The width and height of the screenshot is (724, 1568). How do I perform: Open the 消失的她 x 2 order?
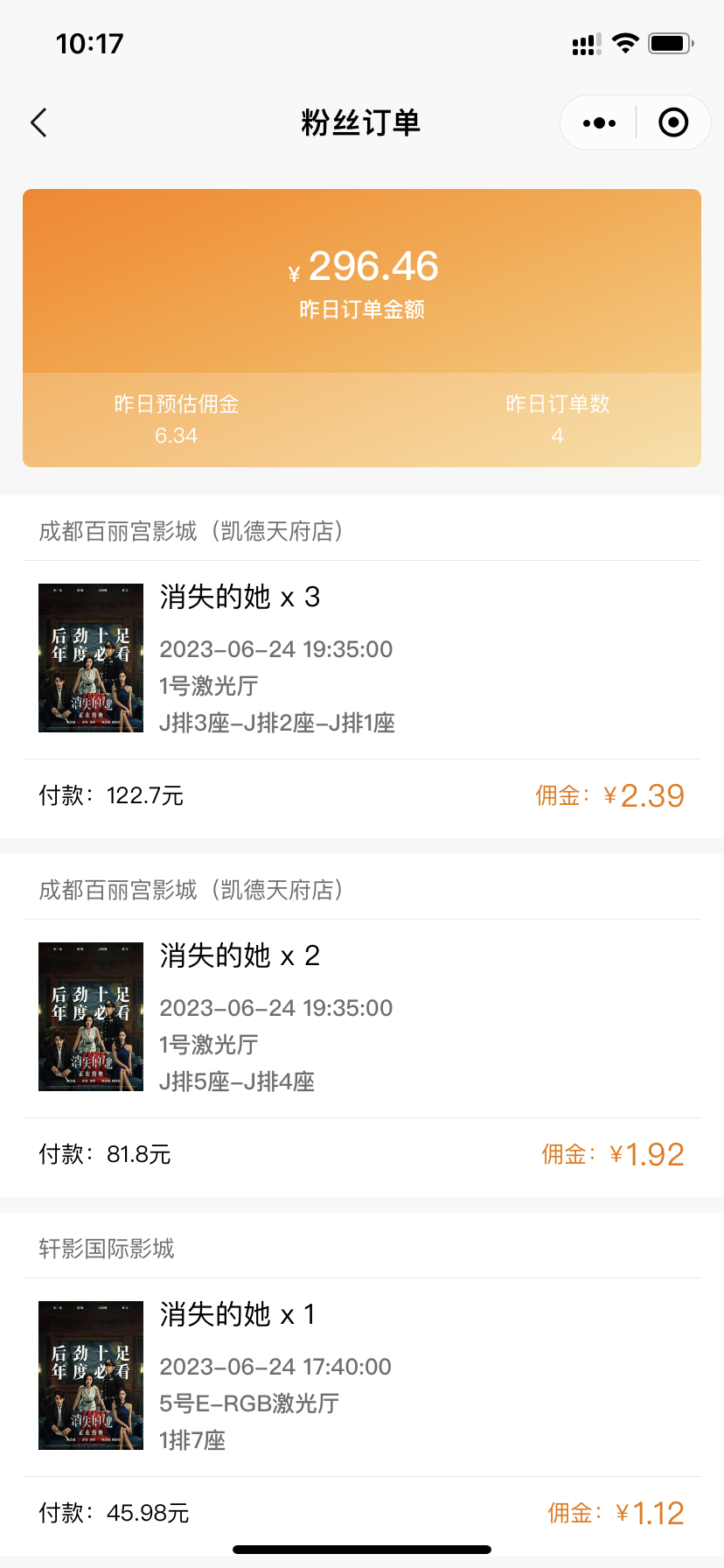click(362, 1017)
